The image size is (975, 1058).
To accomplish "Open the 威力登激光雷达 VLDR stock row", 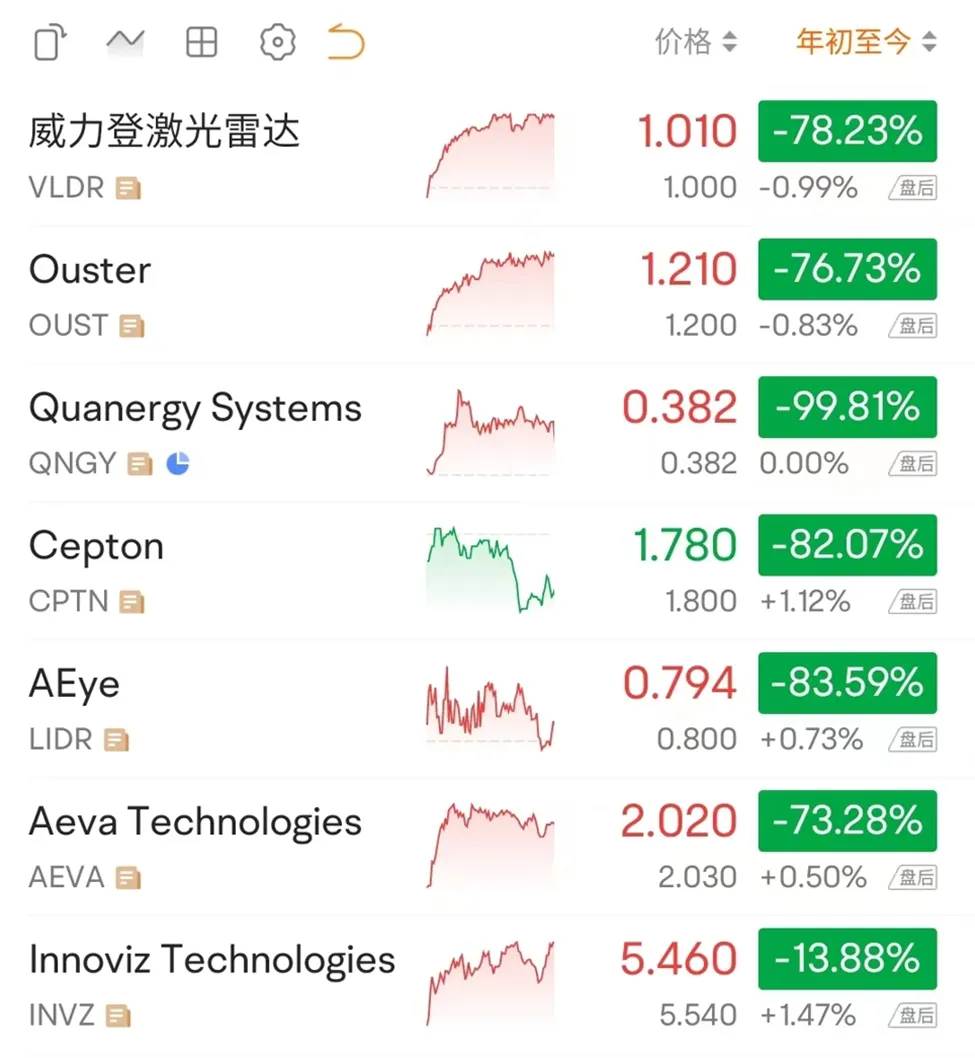I will point(487,157).
